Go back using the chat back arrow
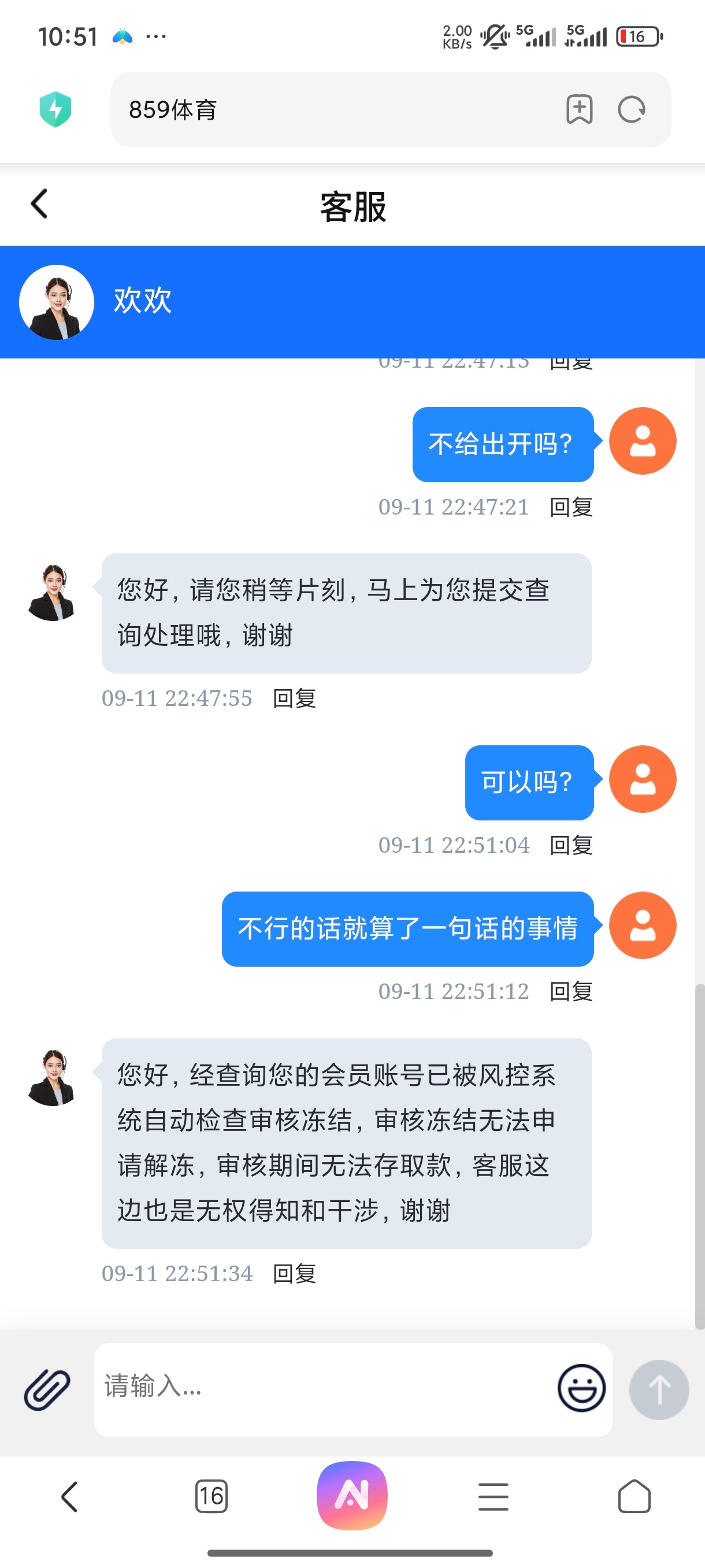 (x=39, y=204)
